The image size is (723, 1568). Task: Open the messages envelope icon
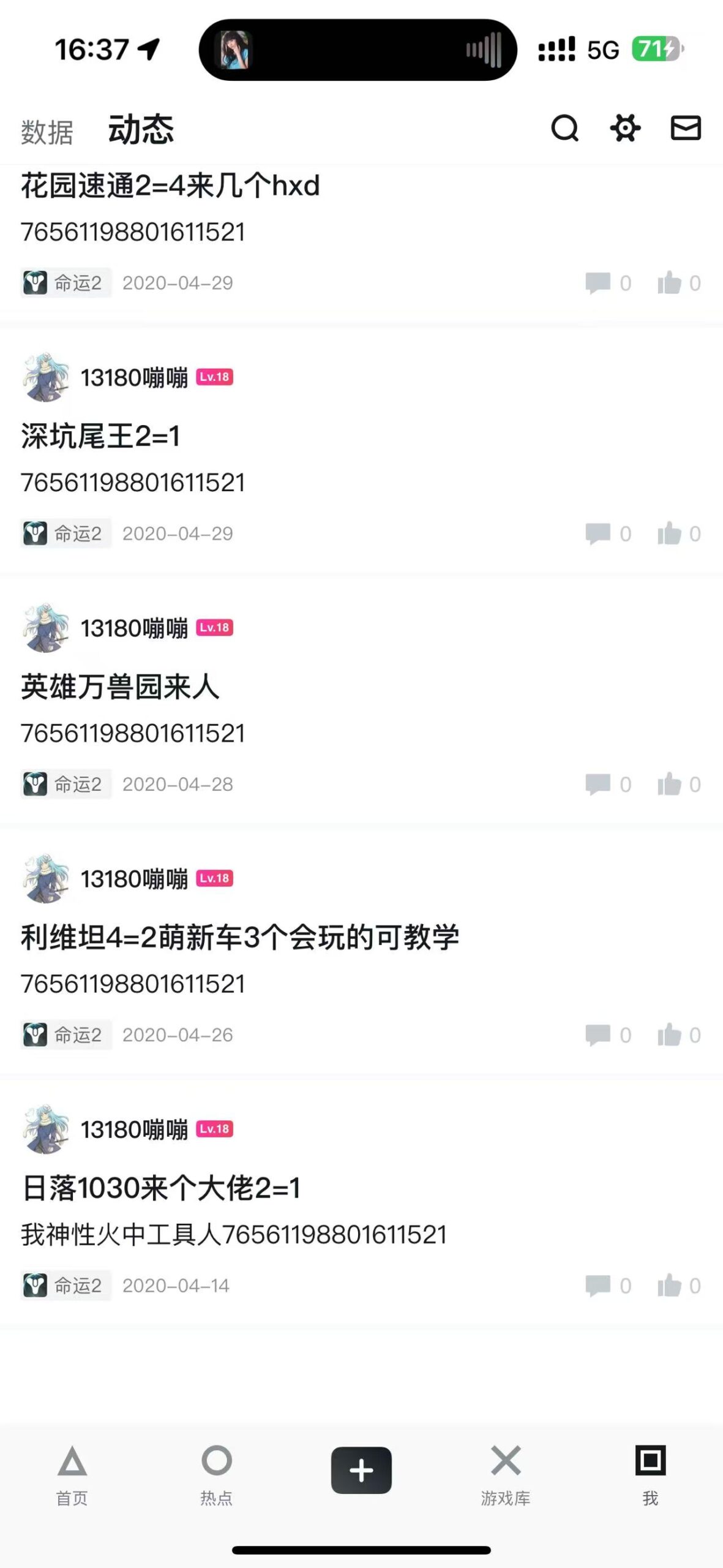pyautogui.click(x=685, y=129)
